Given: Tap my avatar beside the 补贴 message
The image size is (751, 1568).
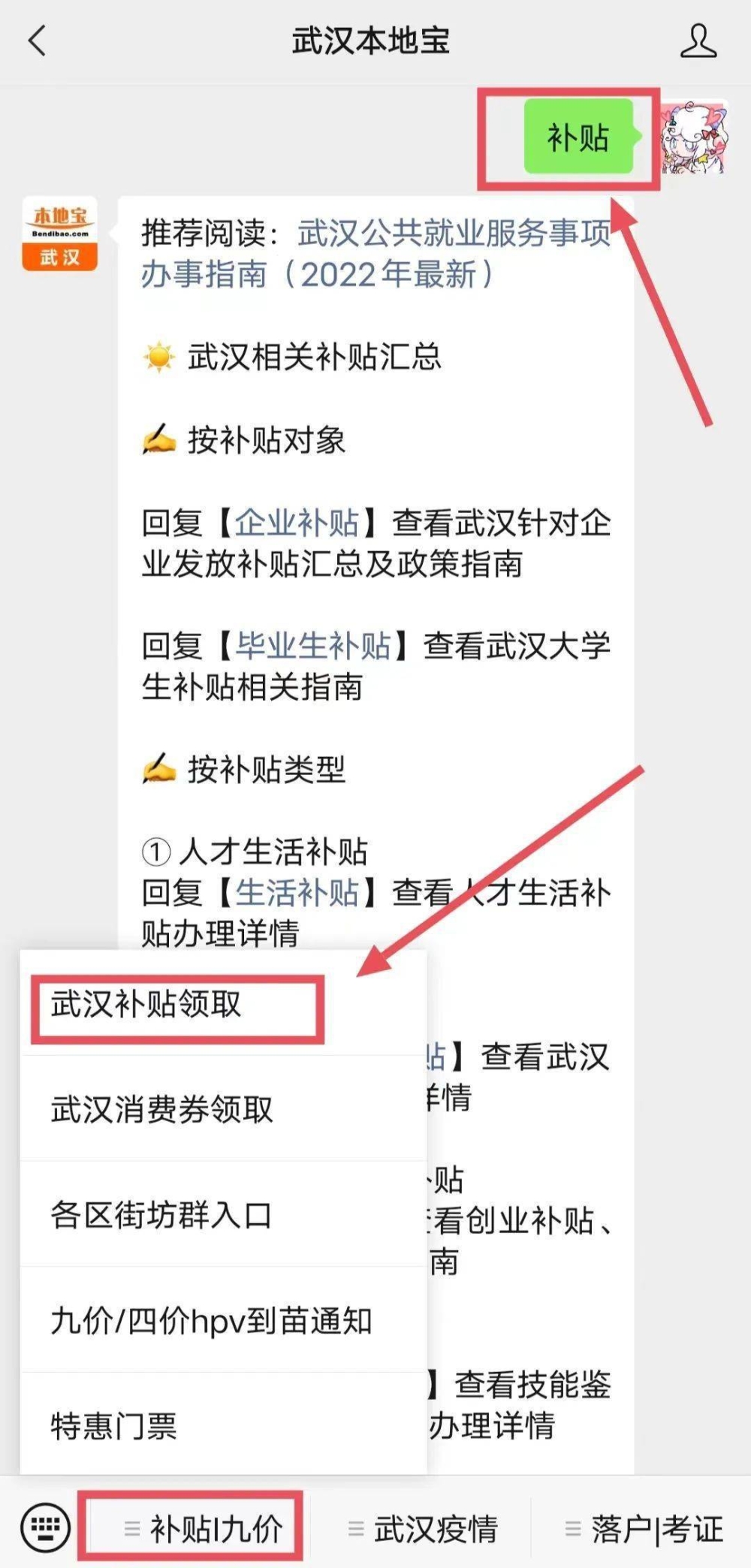Looking at the screenshot, I should coord(694,138).
